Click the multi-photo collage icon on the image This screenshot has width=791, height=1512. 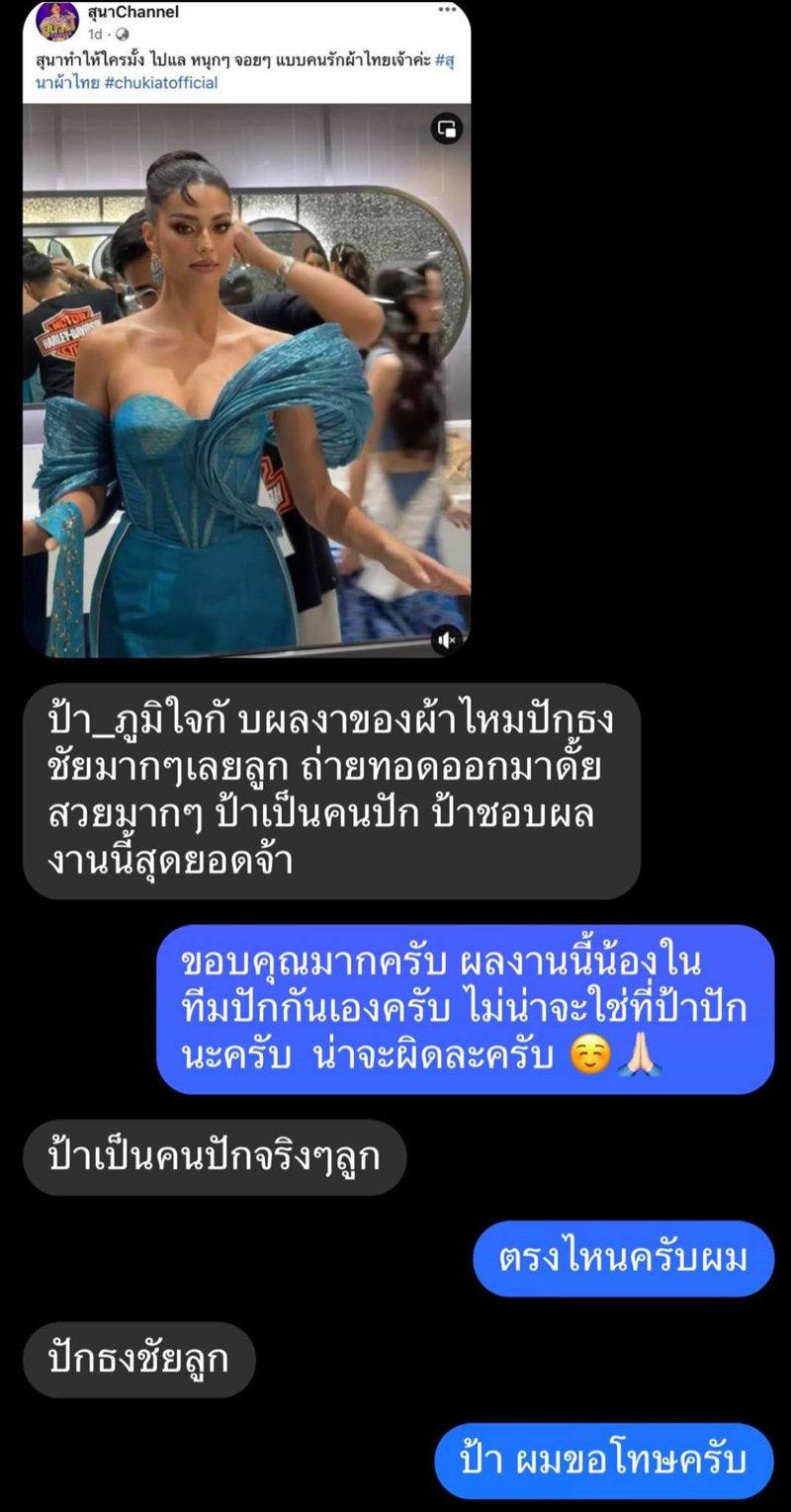pyautogui.click(x=447, y=128)
